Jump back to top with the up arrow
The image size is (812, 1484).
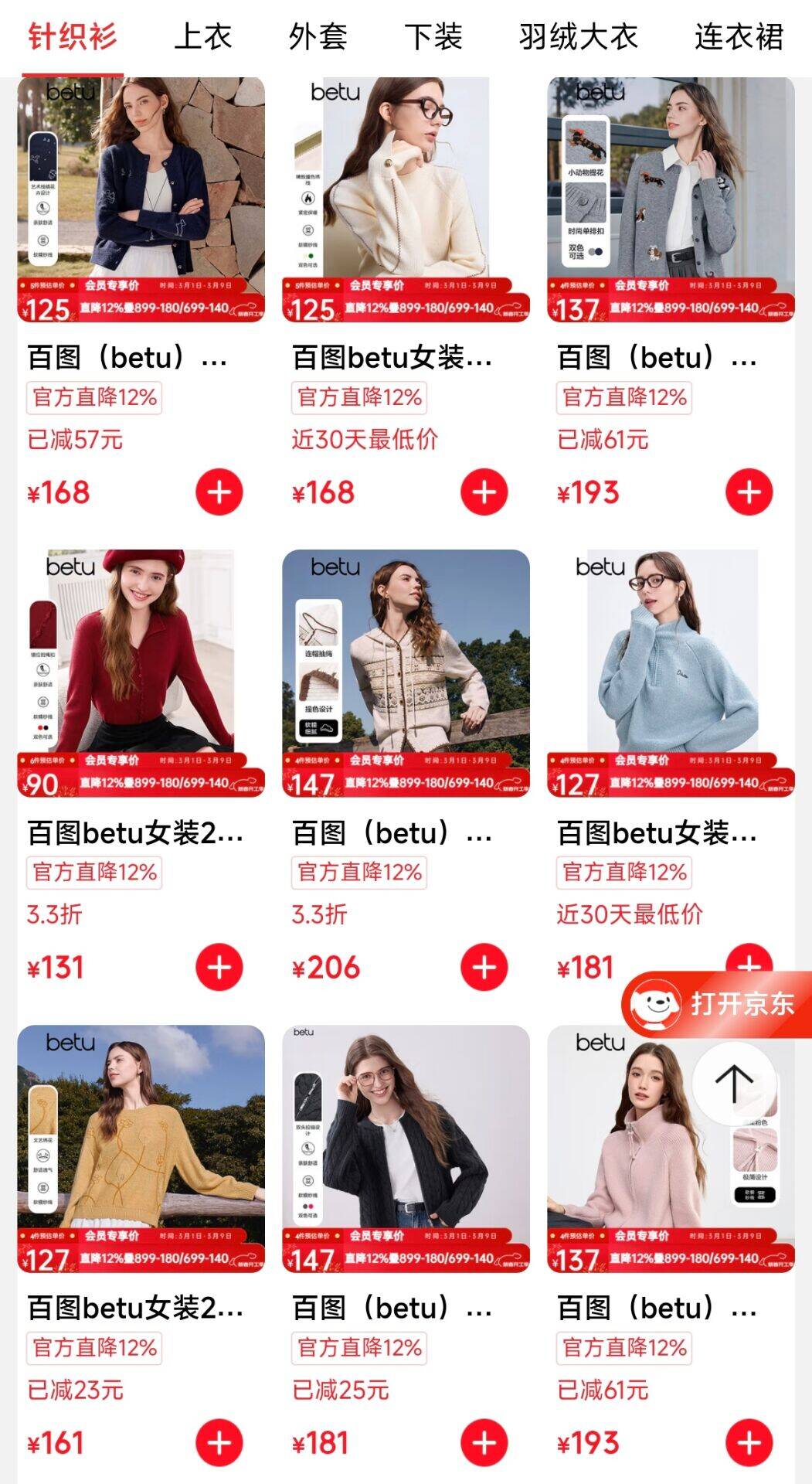733,1084
